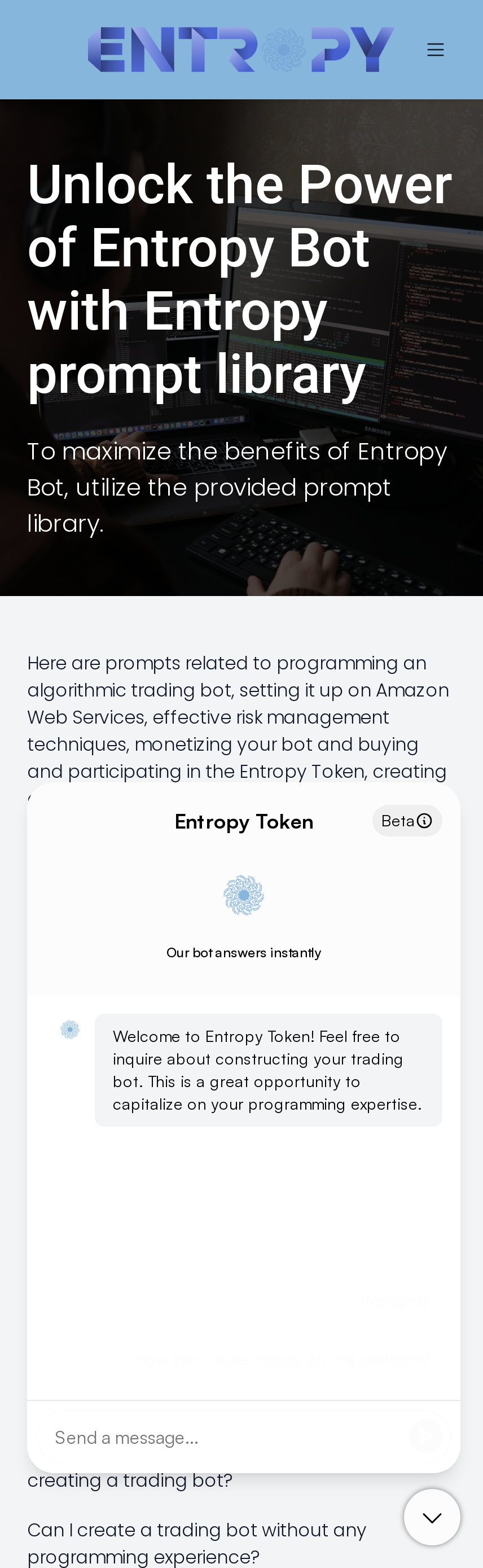Open the hamburger menu
Image resolution: width=483 pixels, height=1568 pixels.
[435, 50]
